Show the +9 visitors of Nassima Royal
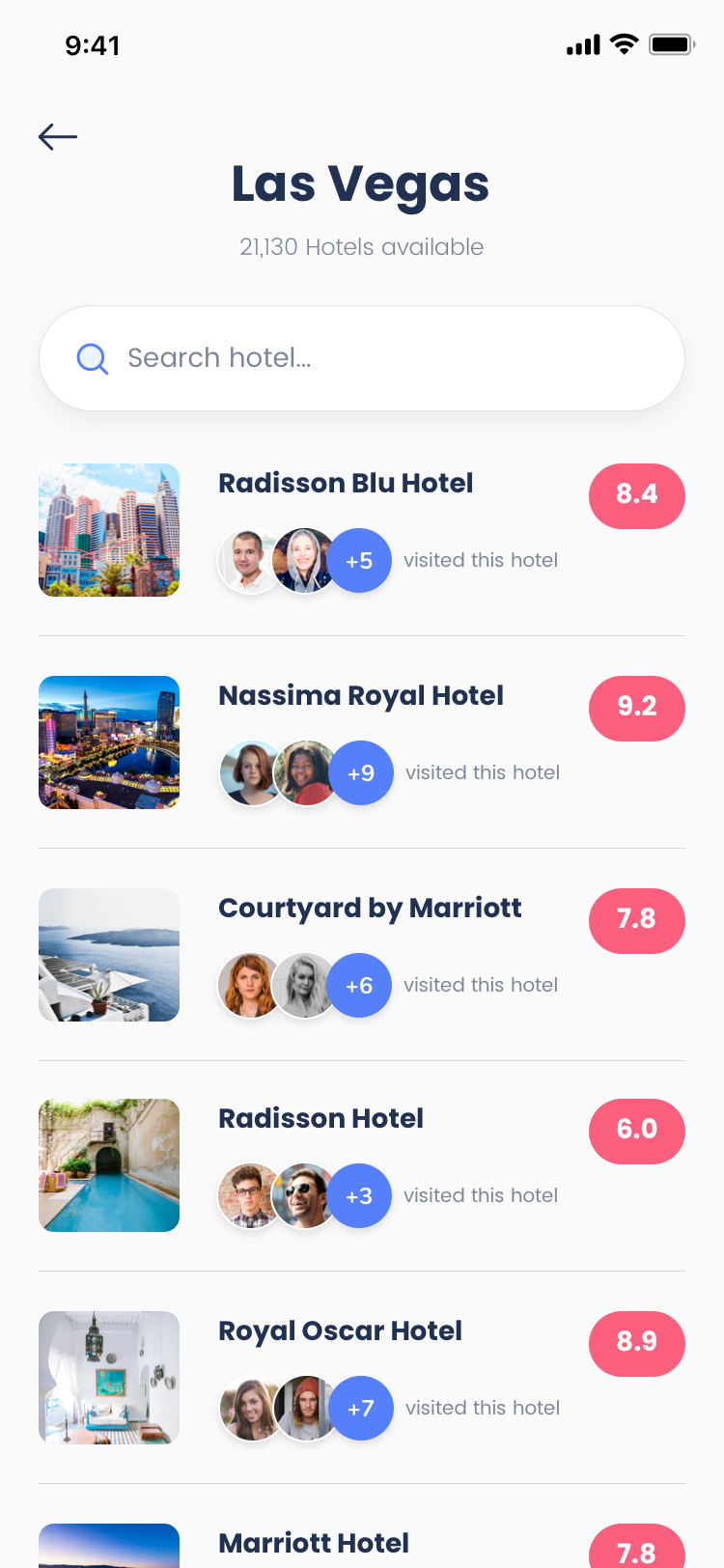Screen dimensions: 724x1568 click(361, 773)
